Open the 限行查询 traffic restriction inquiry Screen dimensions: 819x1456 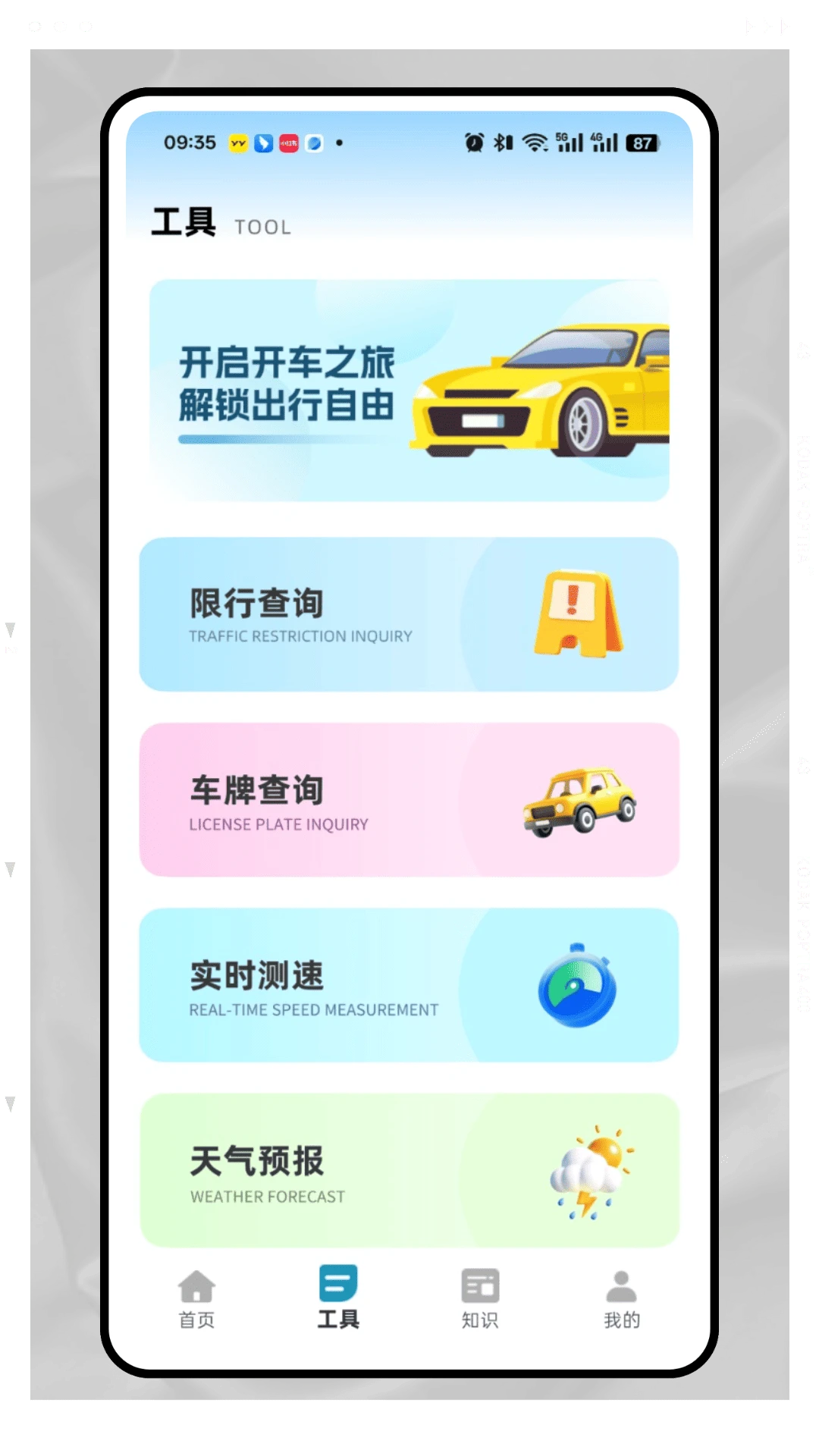coord(409,616)
